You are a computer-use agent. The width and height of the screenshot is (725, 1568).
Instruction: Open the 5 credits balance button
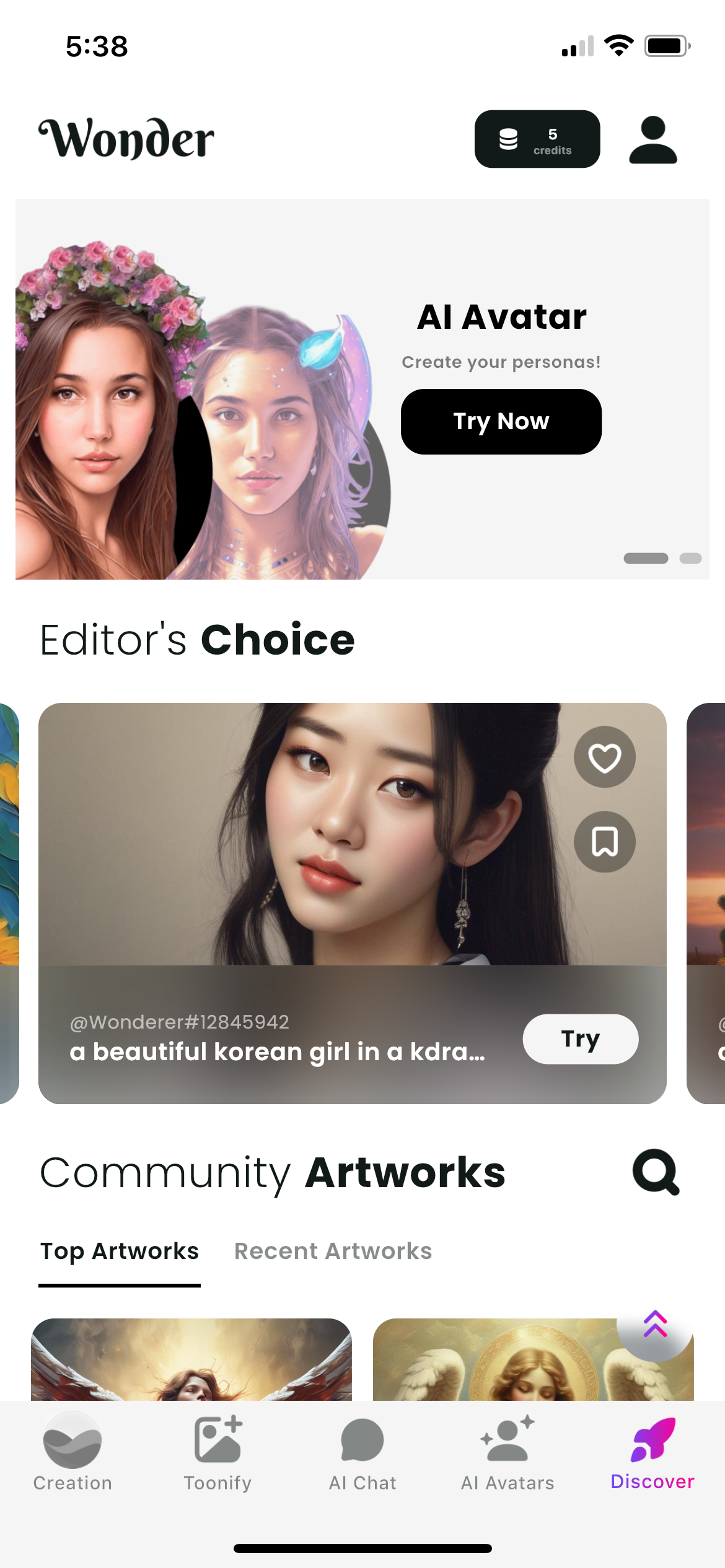(537, 139)
